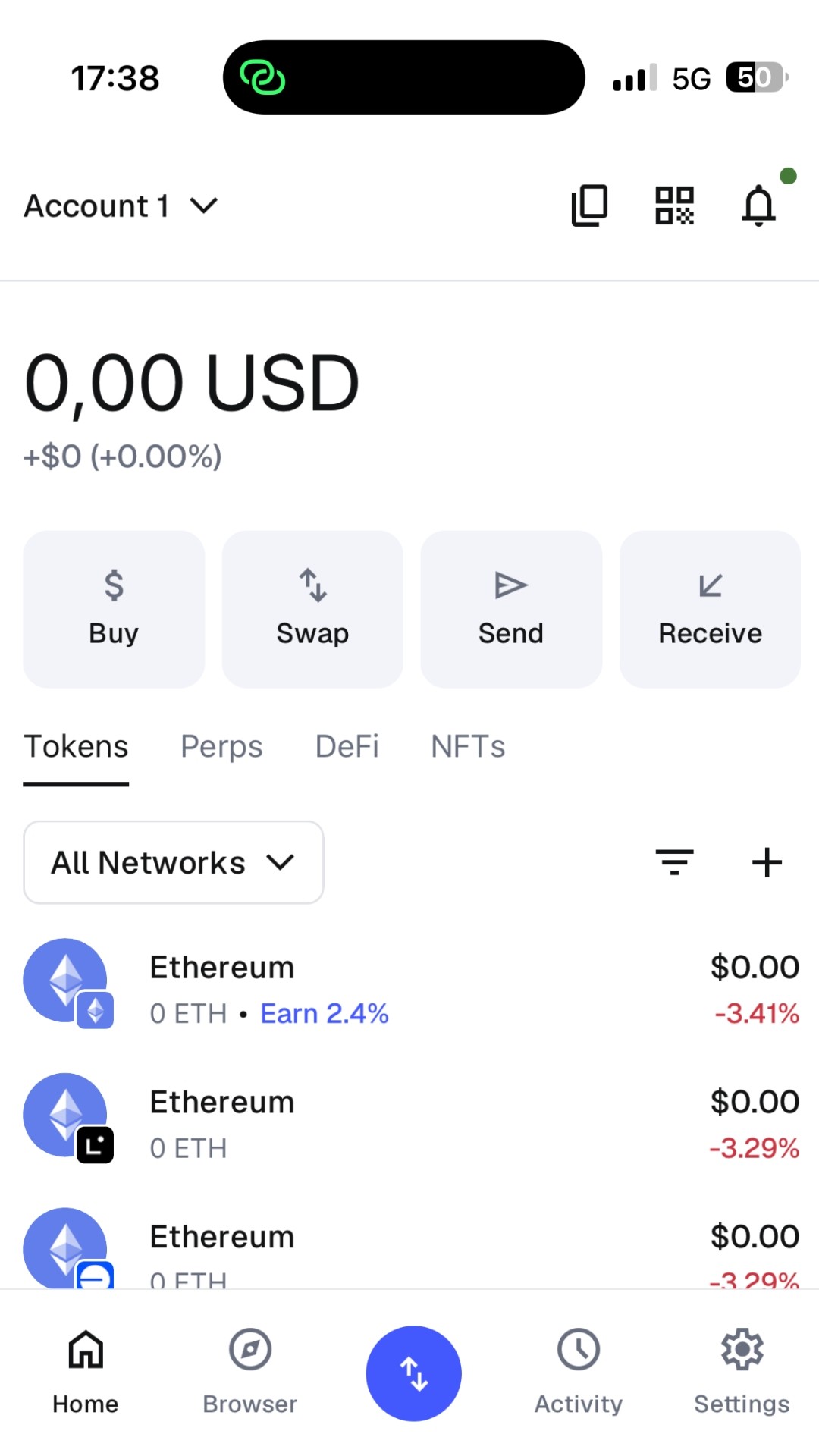Open the token sort filter
The width and height of the screenshot is (819, 1456).
click(x=674, y=862)
